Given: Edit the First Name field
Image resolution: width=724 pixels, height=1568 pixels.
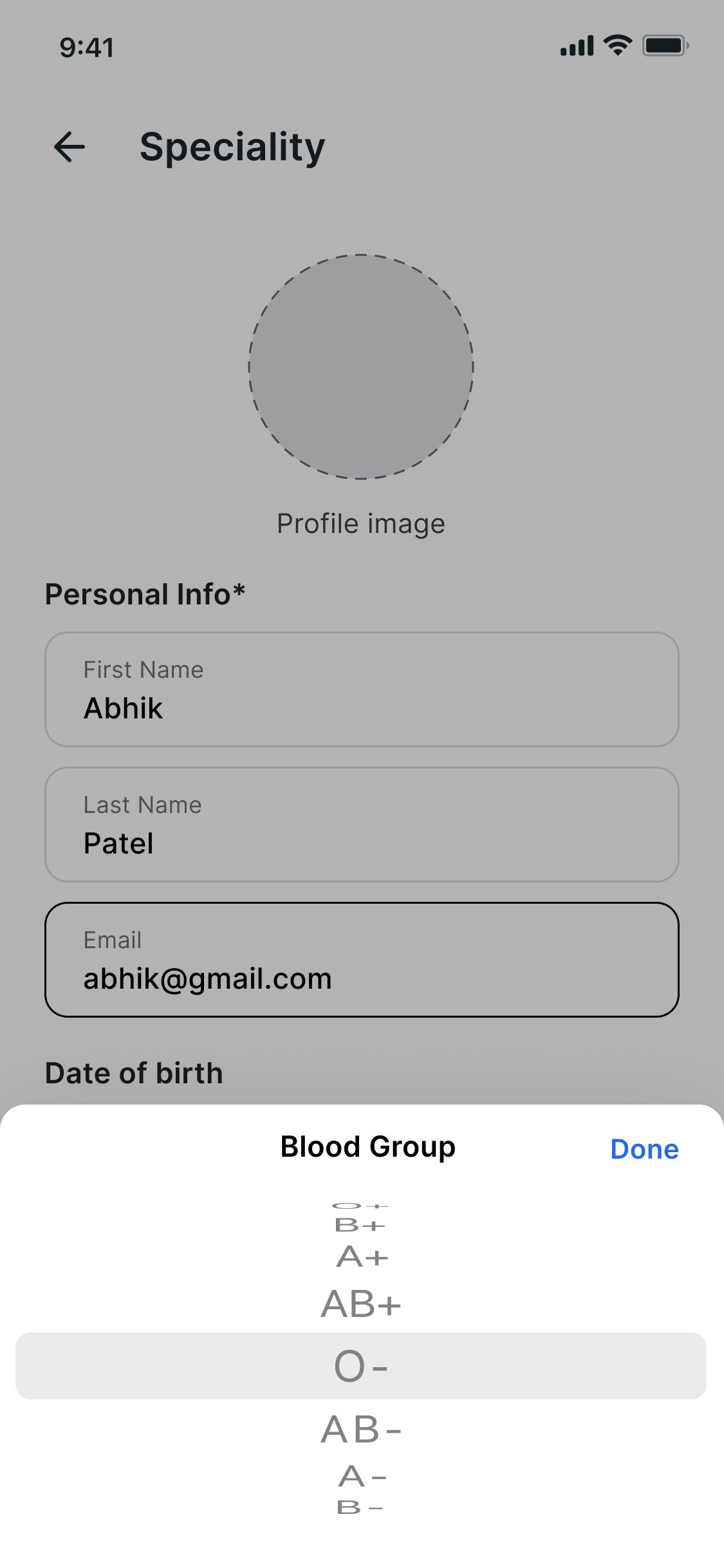Looking at the screenshot, I should click(x=362, y=689).
